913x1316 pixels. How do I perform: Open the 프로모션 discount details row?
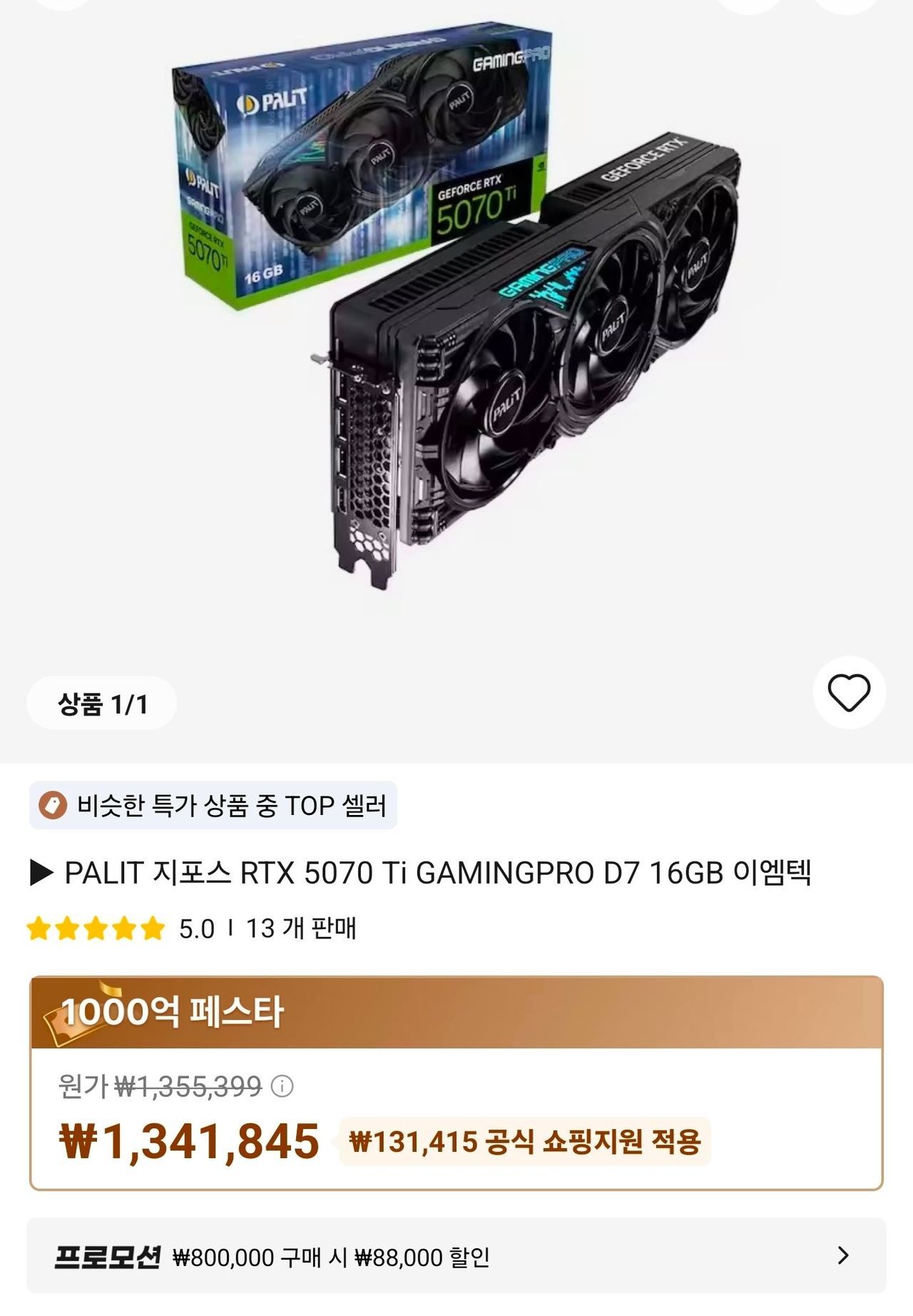click(456, 1256)
